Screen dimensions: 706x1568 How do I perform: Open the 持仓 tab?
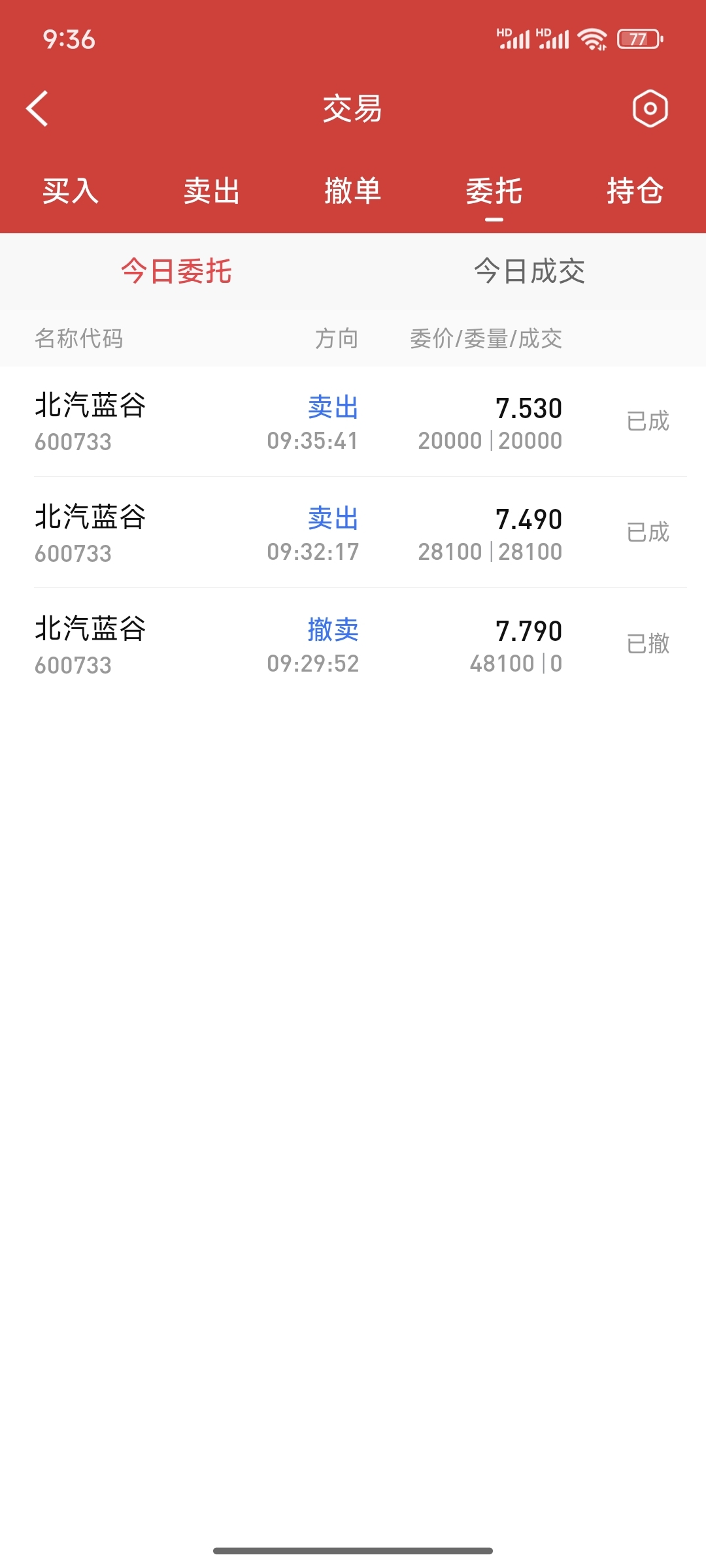tap(635, 191)
